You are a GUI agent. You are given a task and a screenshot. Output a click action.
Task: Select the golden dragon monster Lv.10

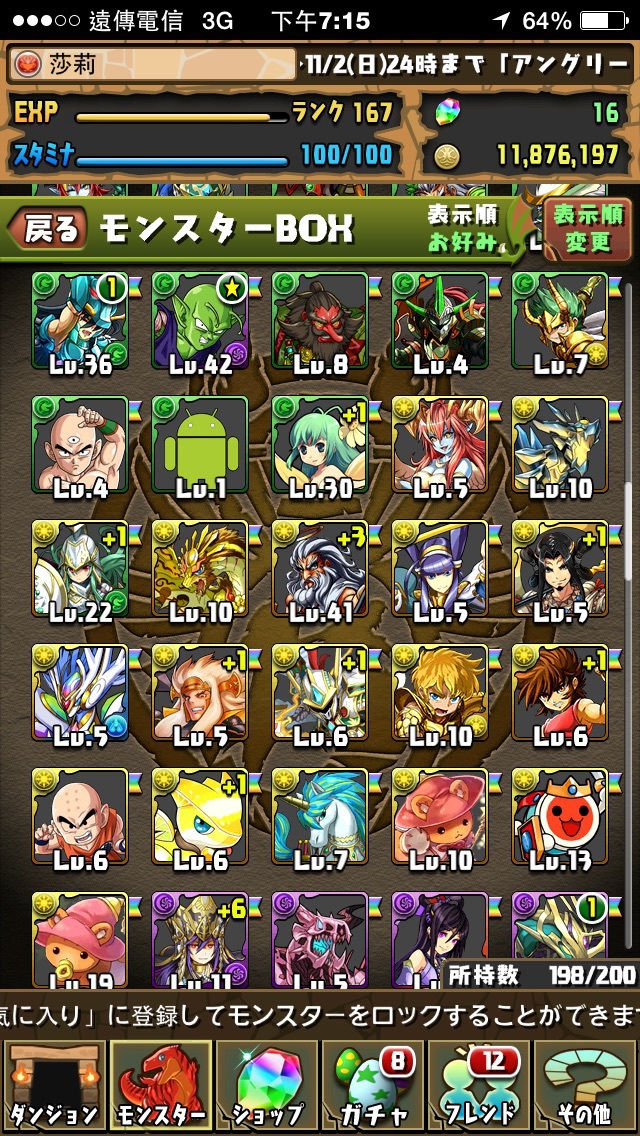(x=200, y=568)
